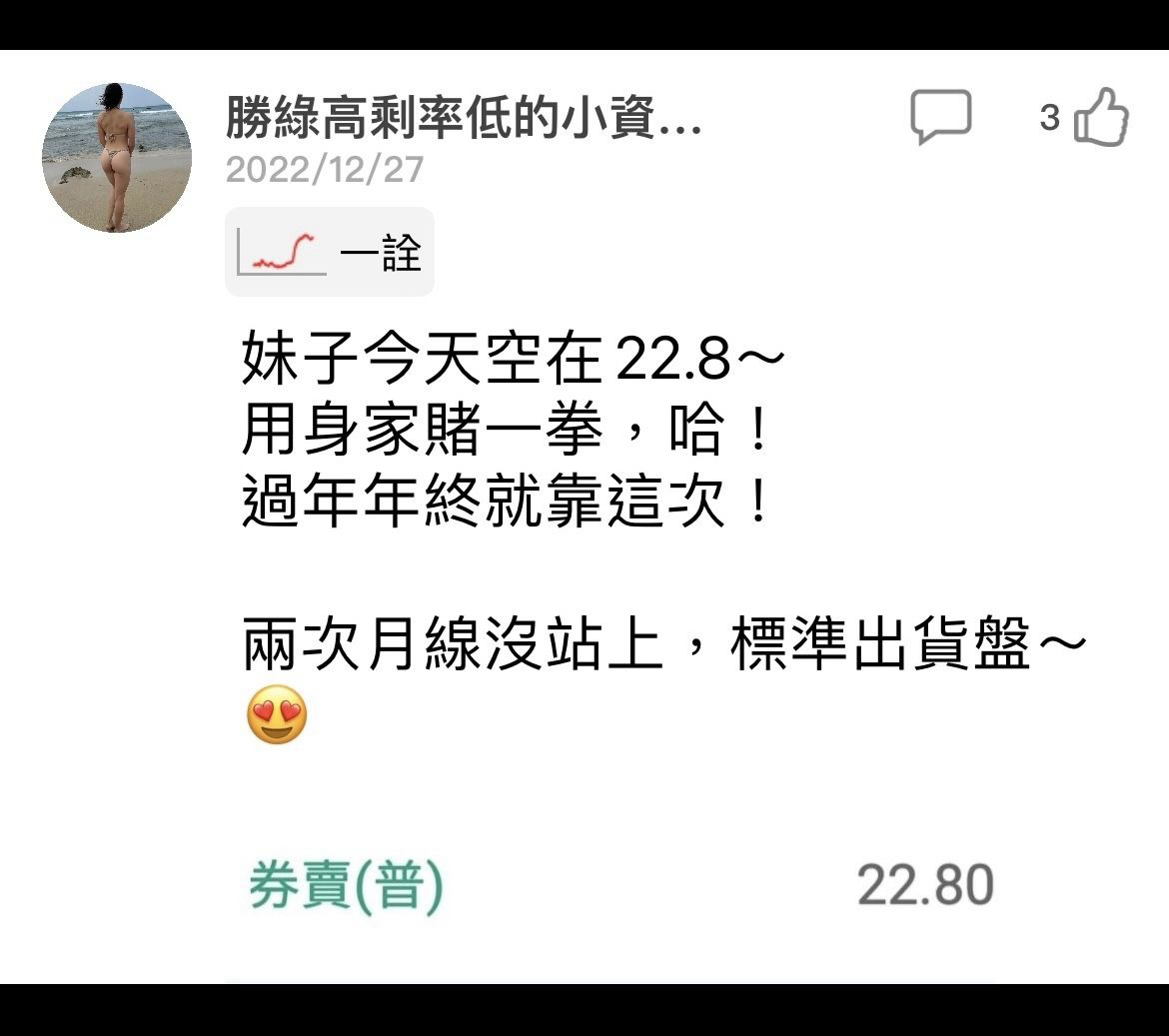Image resolution: width=1169 pixels, height=1036 pixels.
Task: Open the profile of user 勝綠高剩率低的小資
Action: (464, 121)
